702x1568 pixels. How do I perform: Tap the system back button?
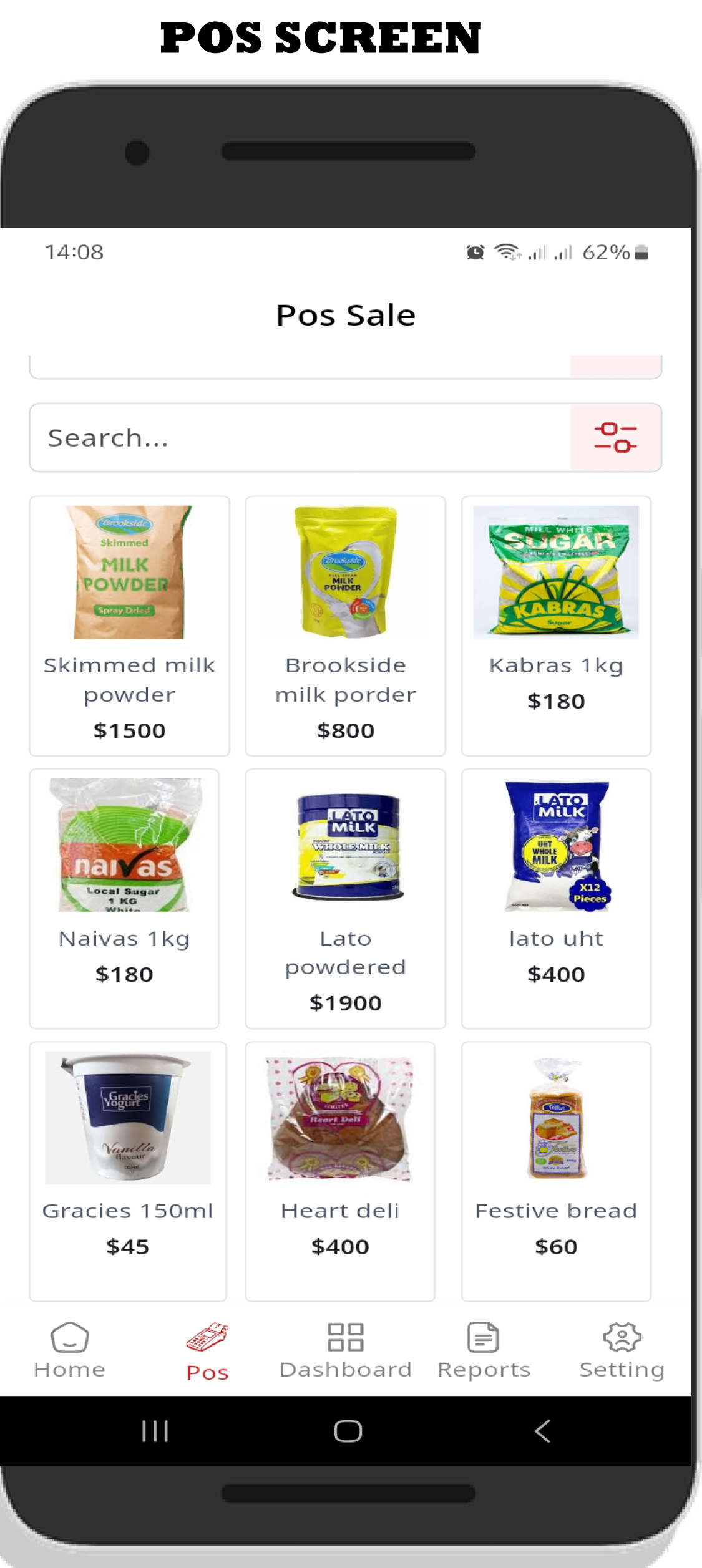[542, 1431]
